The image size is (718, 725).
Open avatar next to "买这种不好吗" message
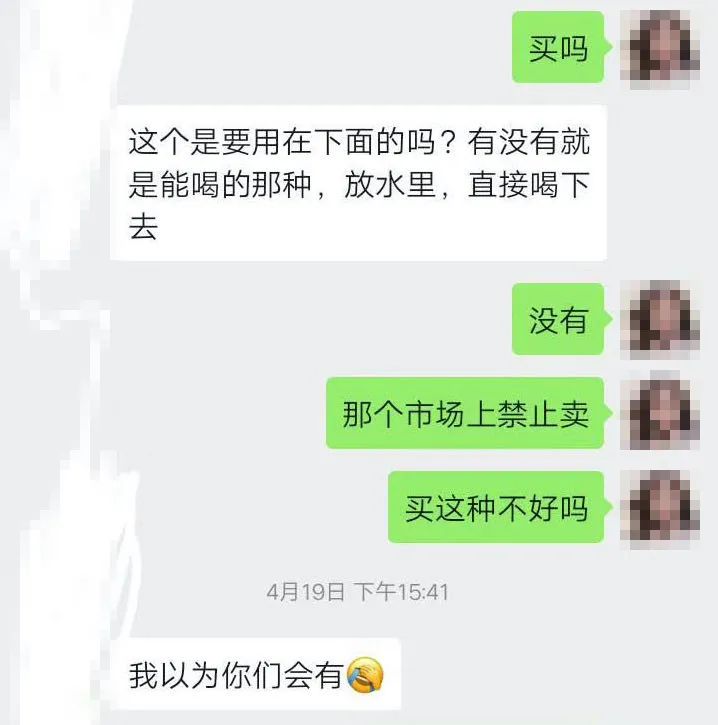tap(659, 507)
